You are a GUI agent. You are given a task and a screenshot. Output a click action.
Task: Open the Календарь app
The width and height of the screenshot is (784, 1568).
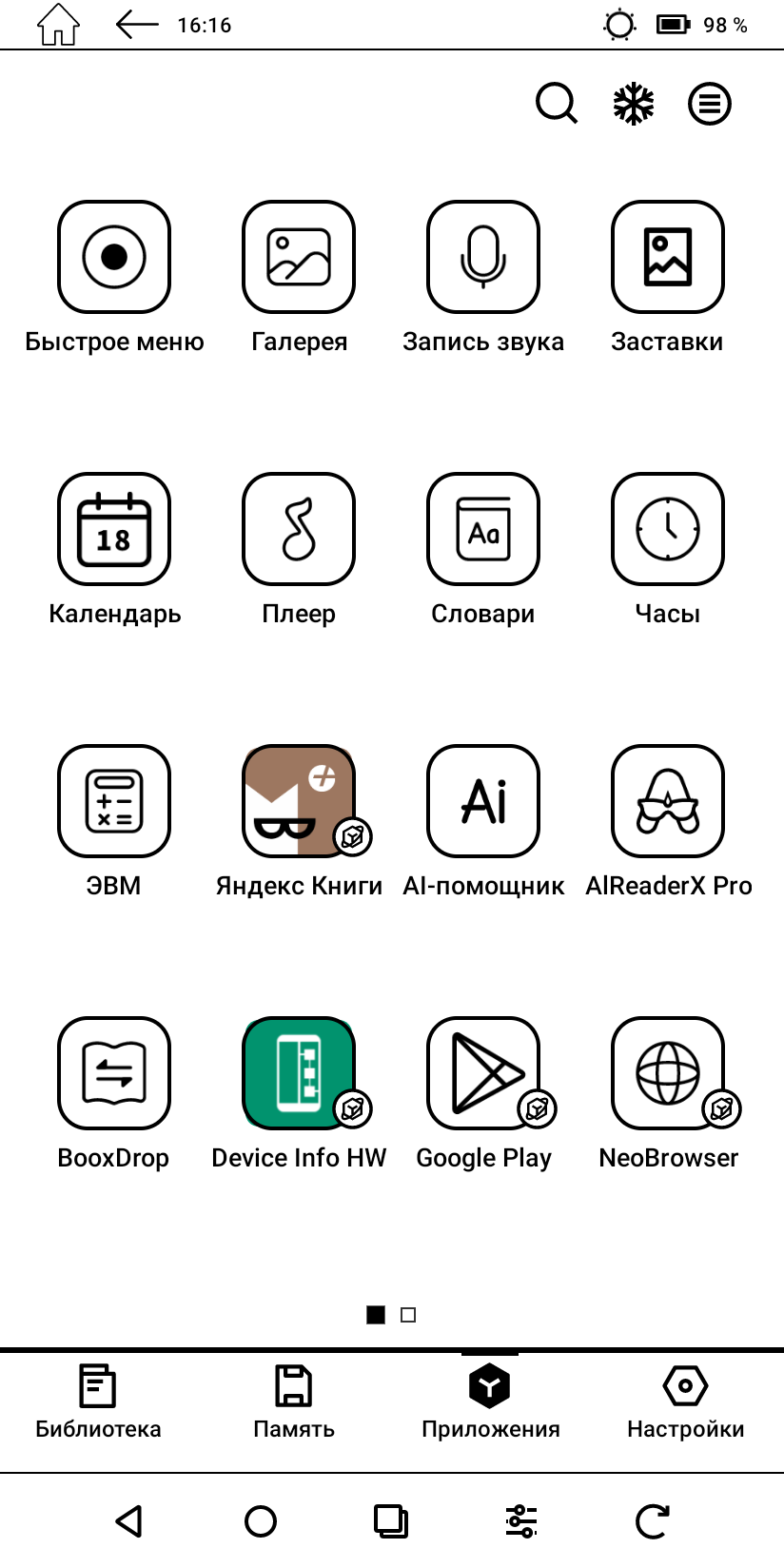(114, 529)
